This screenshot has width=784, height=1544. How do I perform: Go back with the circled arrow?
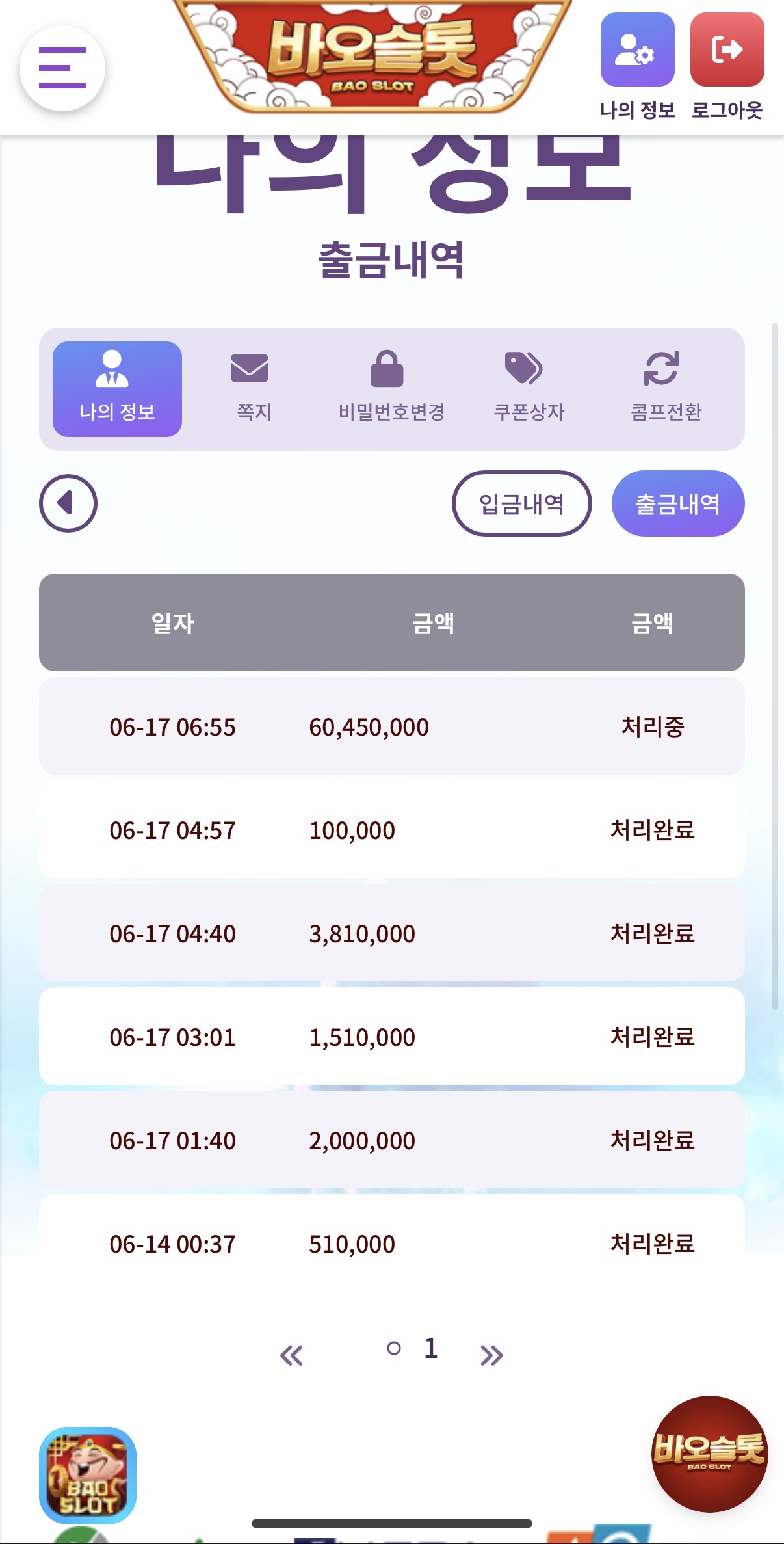[68, 503]
